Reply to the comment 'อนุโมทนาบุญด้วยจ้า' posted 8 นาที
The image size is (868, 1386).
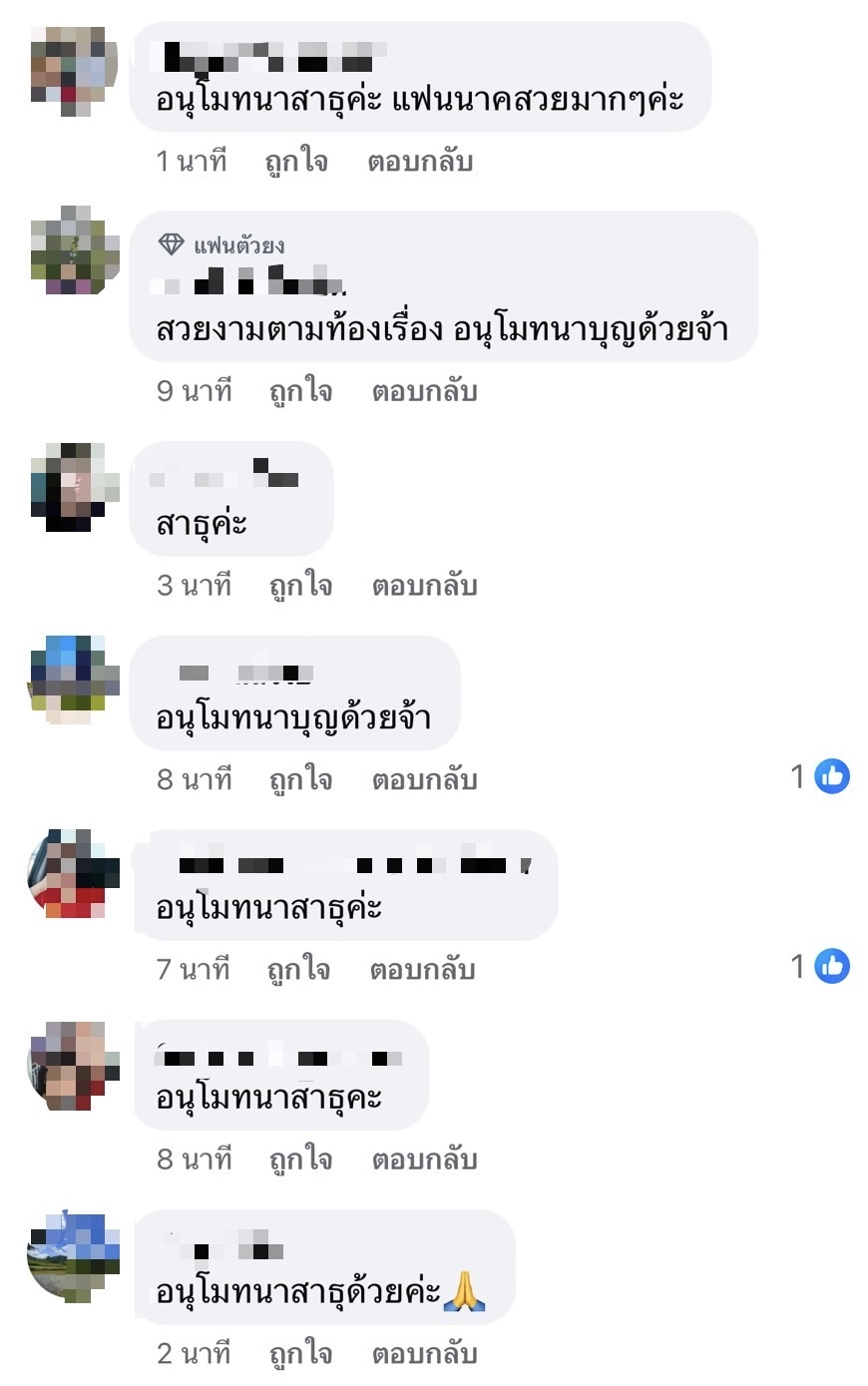tap(425, 779)
